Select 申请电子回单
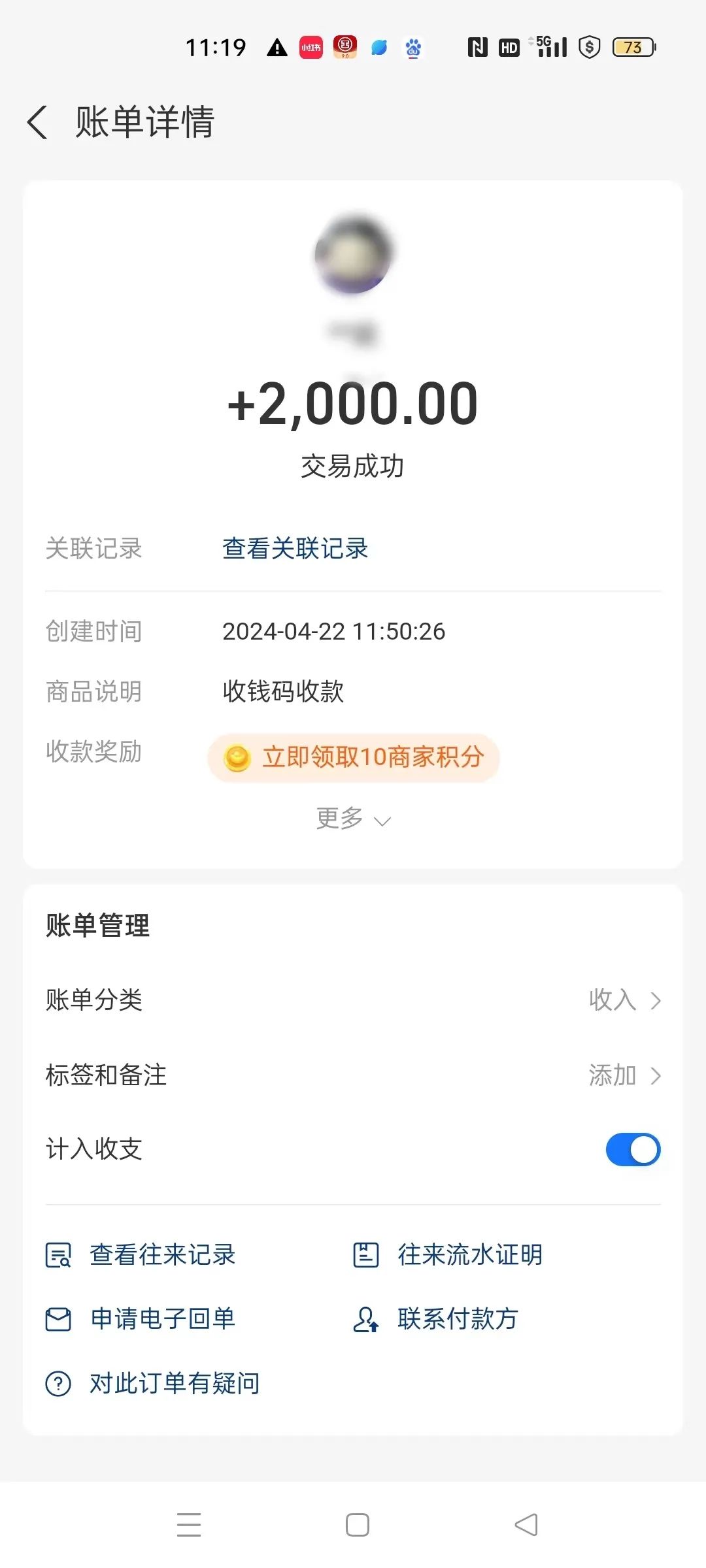Screen dimensions: 706x1568 coord(141,1319)
